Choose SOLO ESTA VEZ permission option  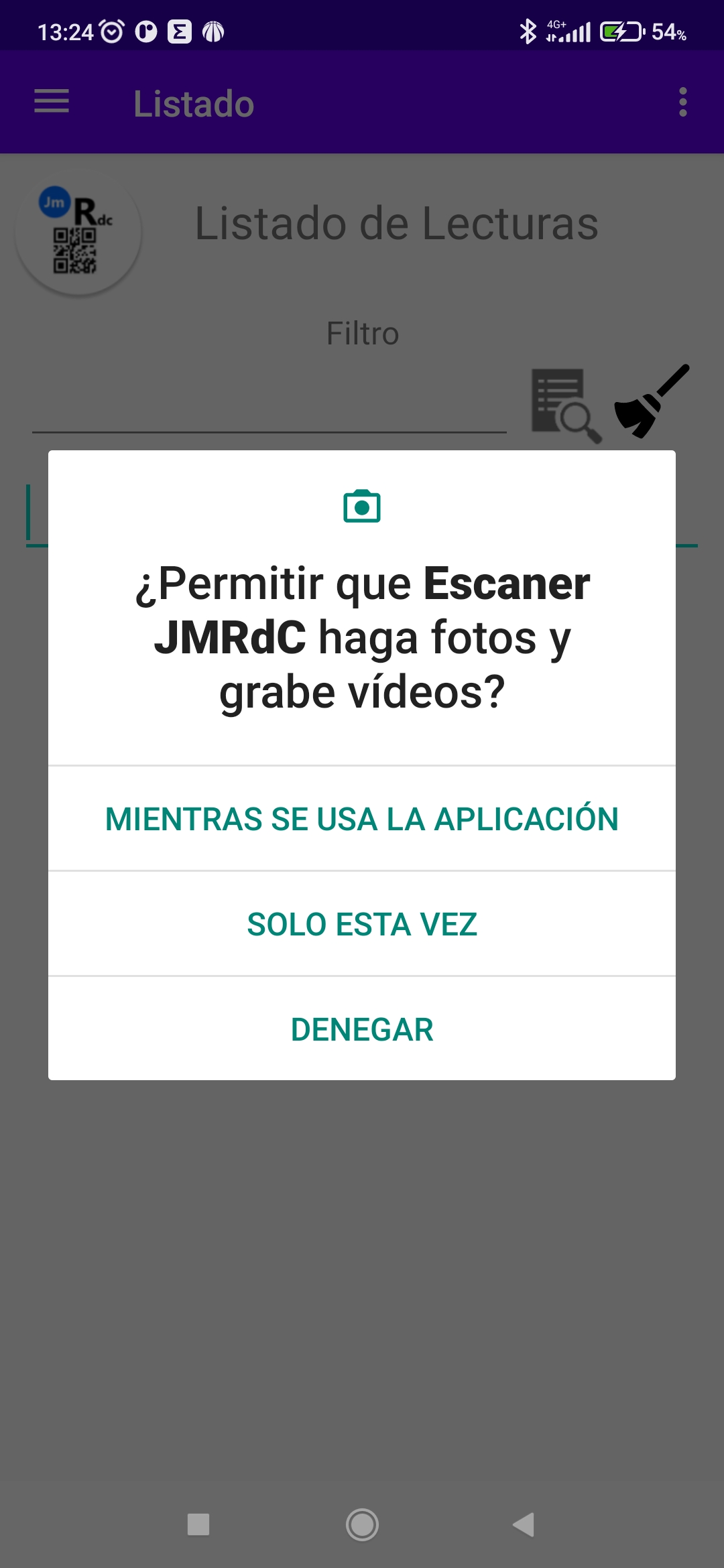pos(362,924)
